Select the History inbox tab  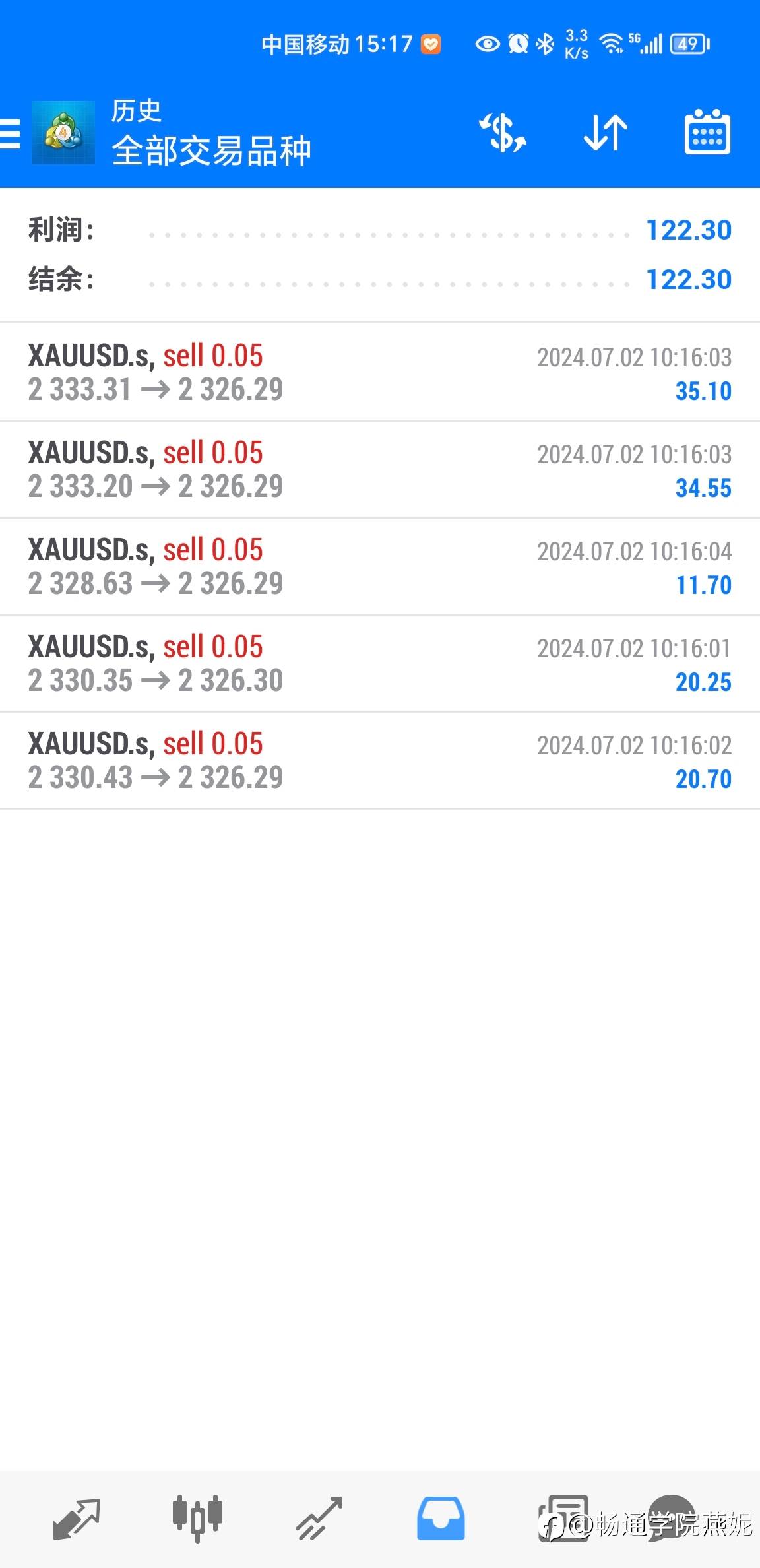click(441, 1519)
